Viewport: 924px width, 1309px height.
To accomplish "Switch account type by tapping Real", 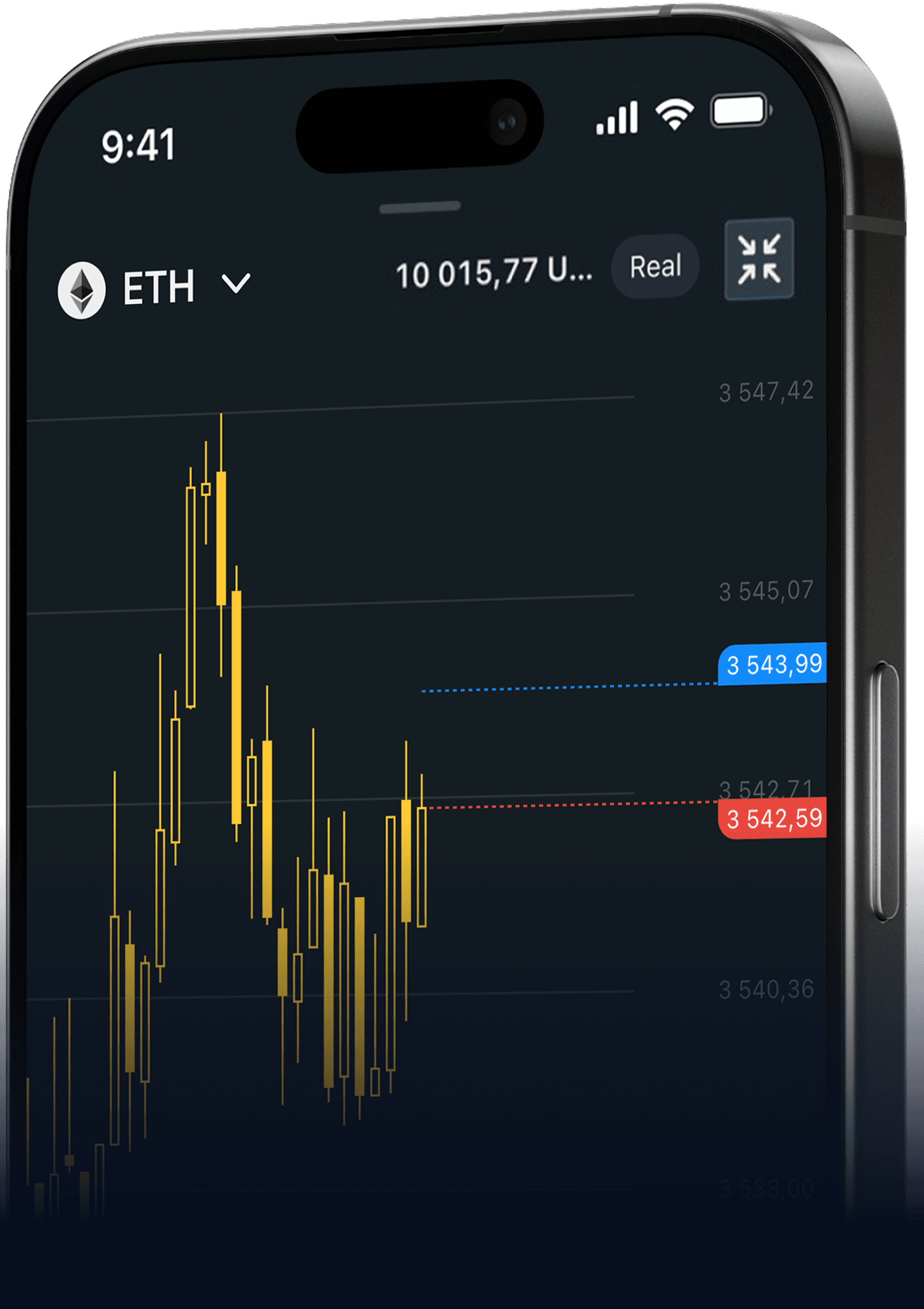I will pos(655,268).
